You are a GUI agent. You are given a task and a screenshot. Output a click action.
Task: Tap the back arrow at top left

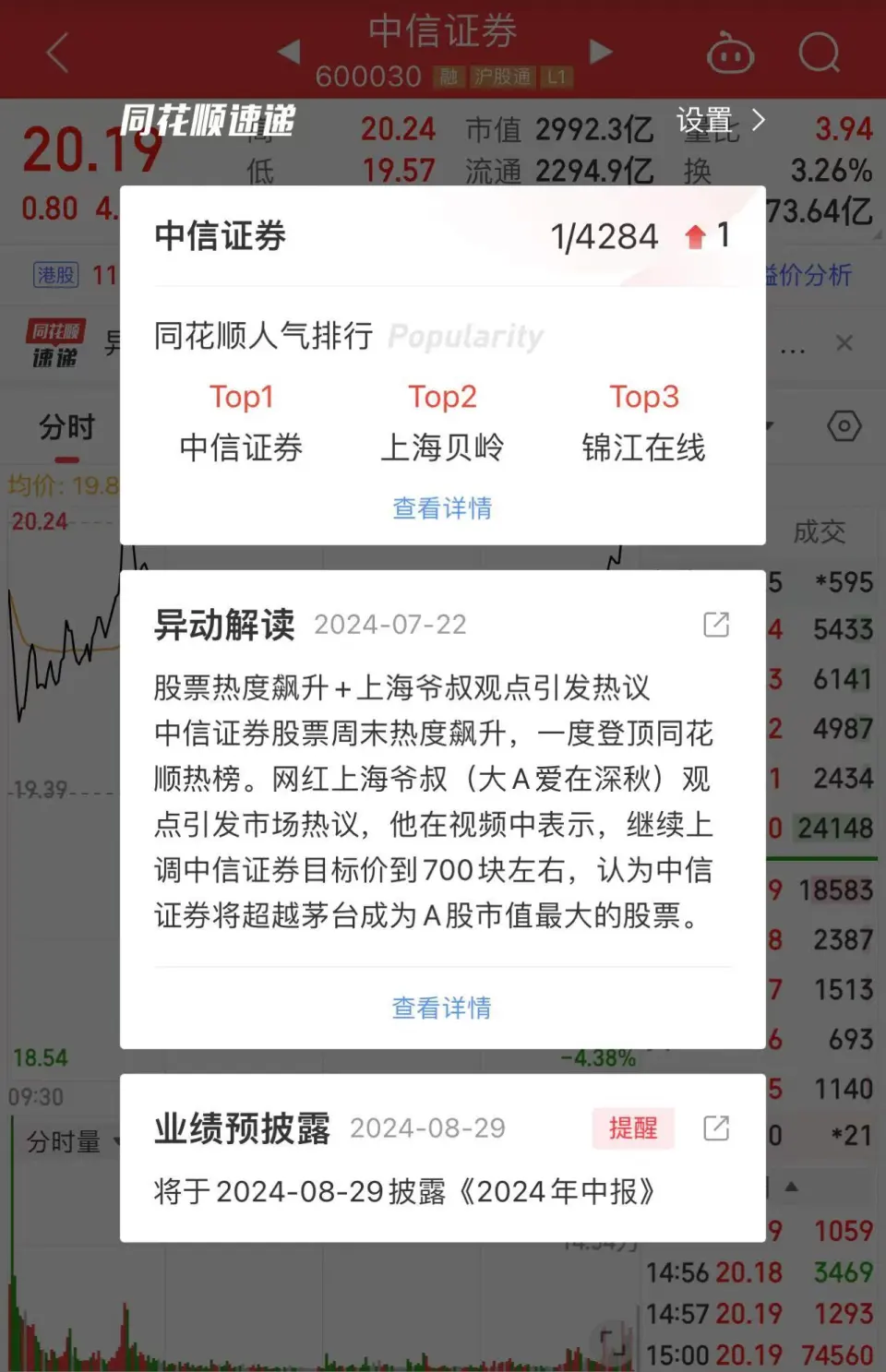pyautogui.click(x=57, y=54)
